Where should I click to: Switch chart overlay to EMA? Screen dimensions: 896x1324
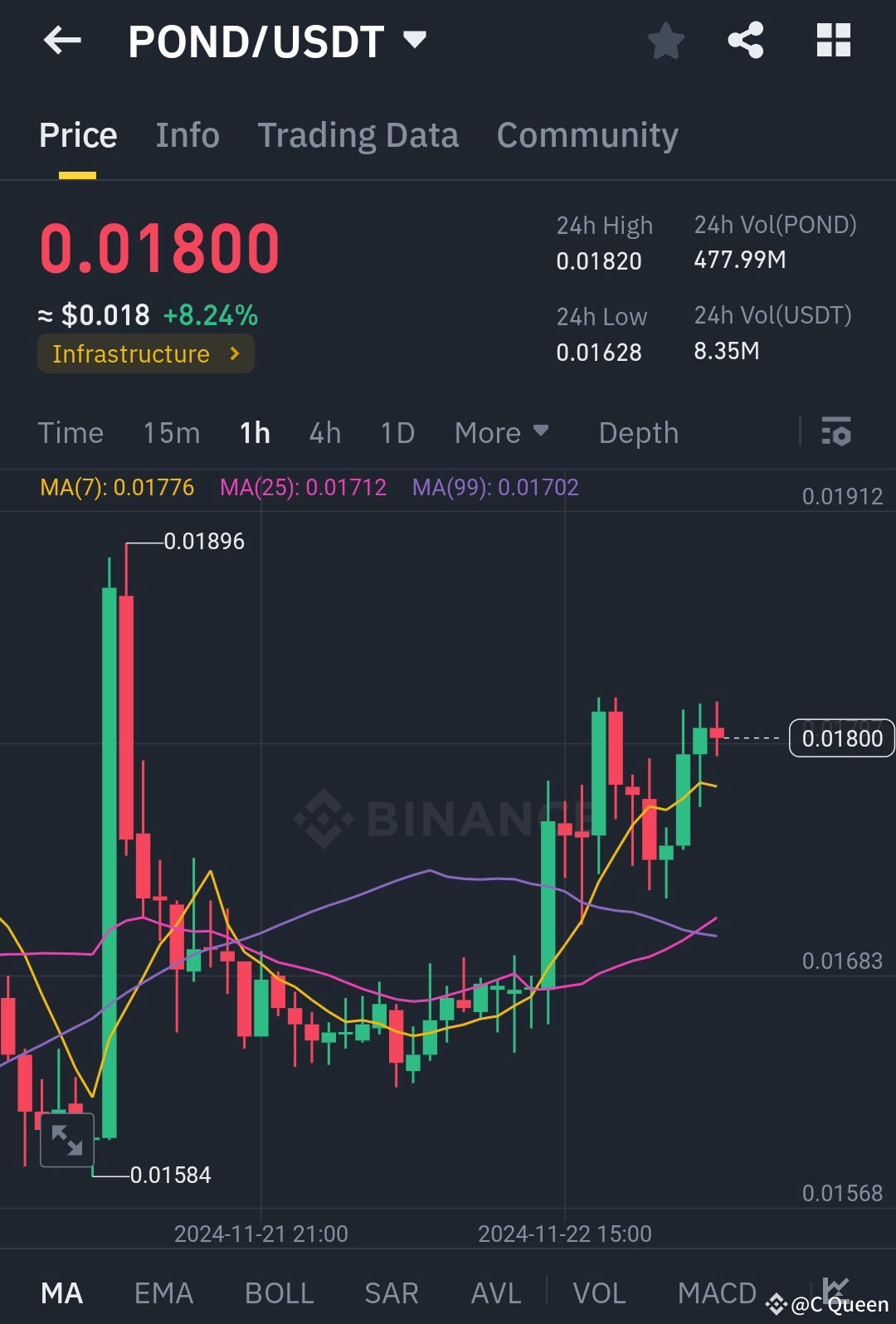pos(163,1292)
